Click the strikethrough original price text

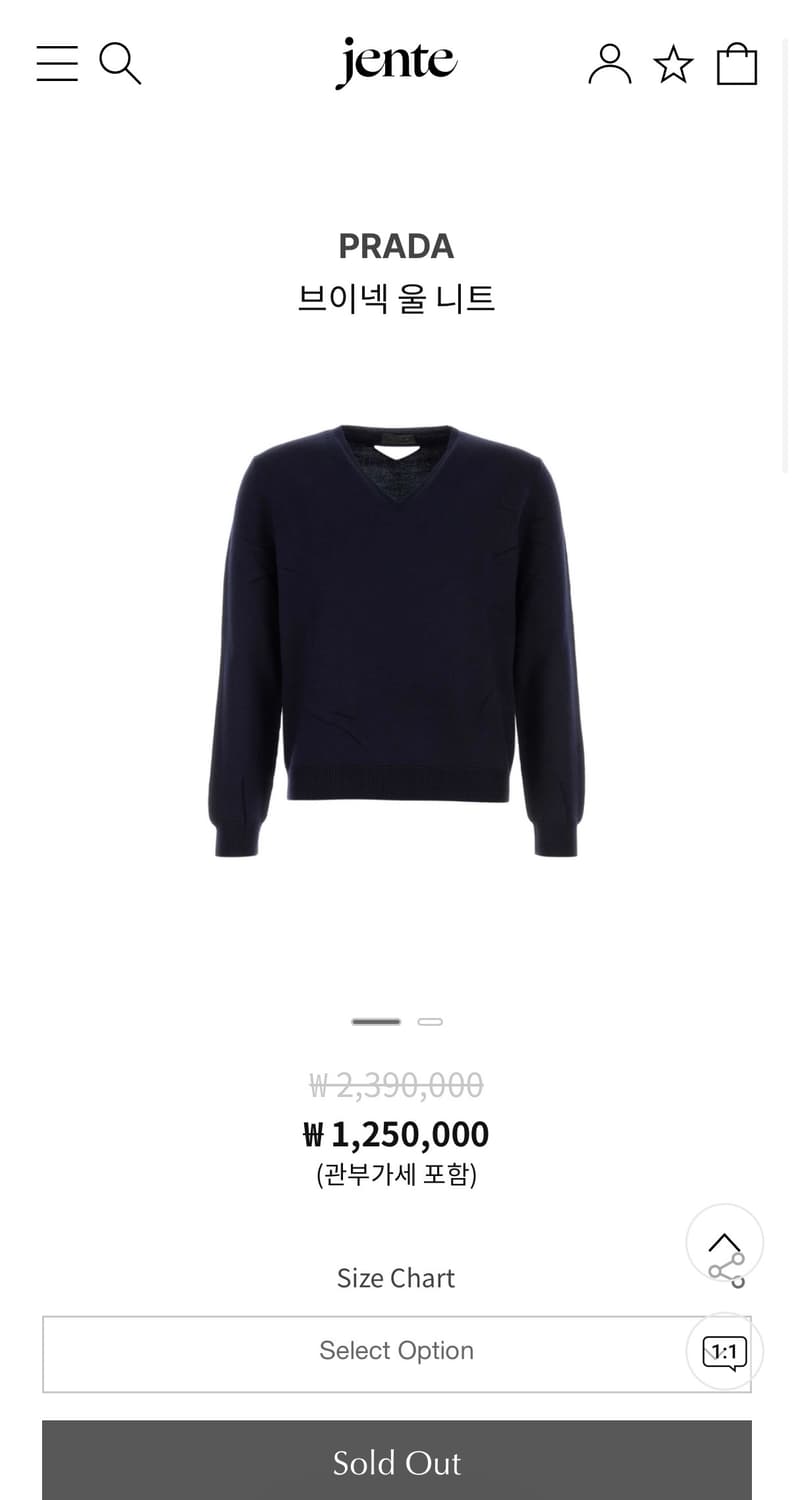(x=396, y=1084)
